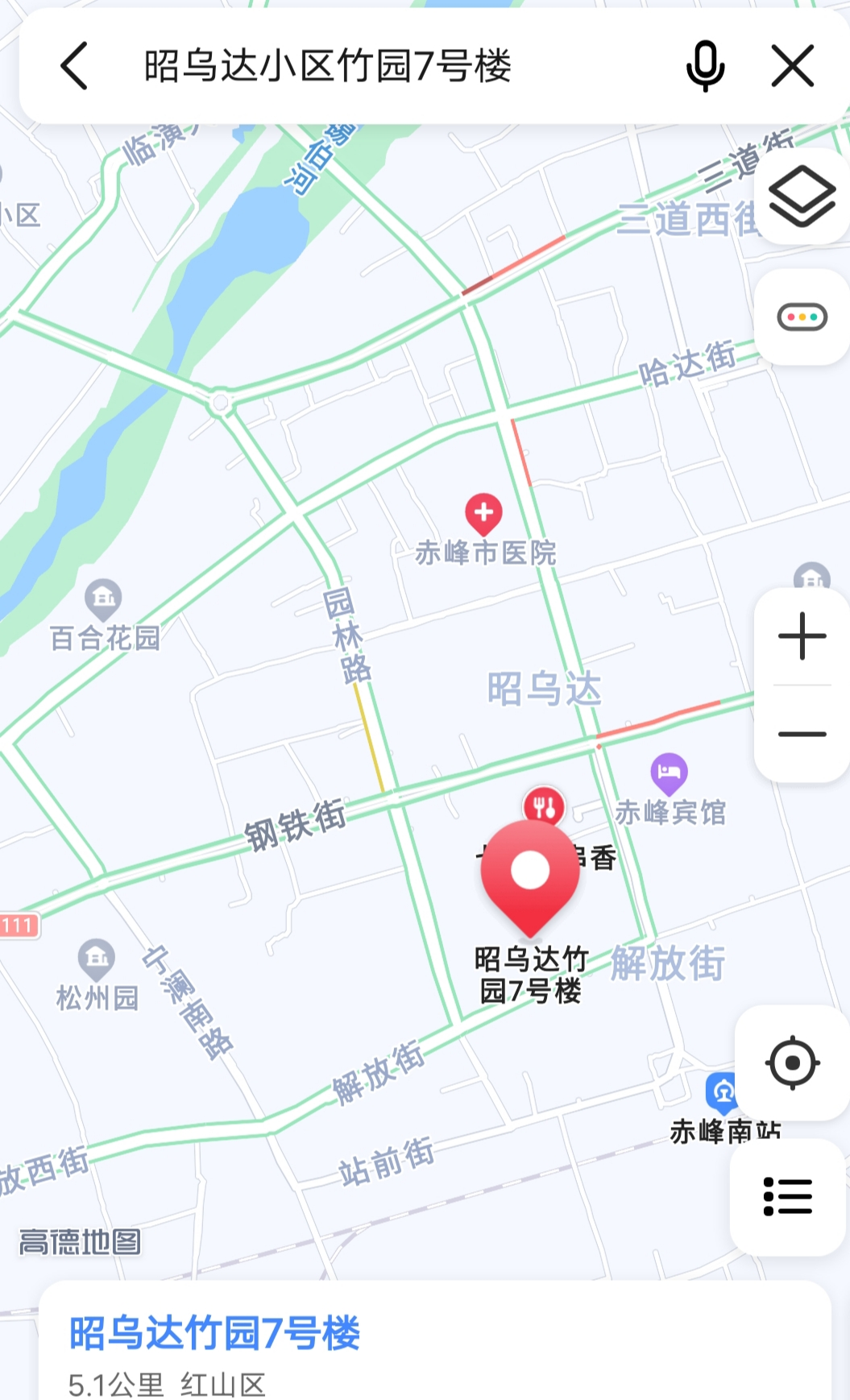Image resolution: width=850 pixels, height=1400 pixels.
Task: Start voice search with the microphone
Action: 705,66
